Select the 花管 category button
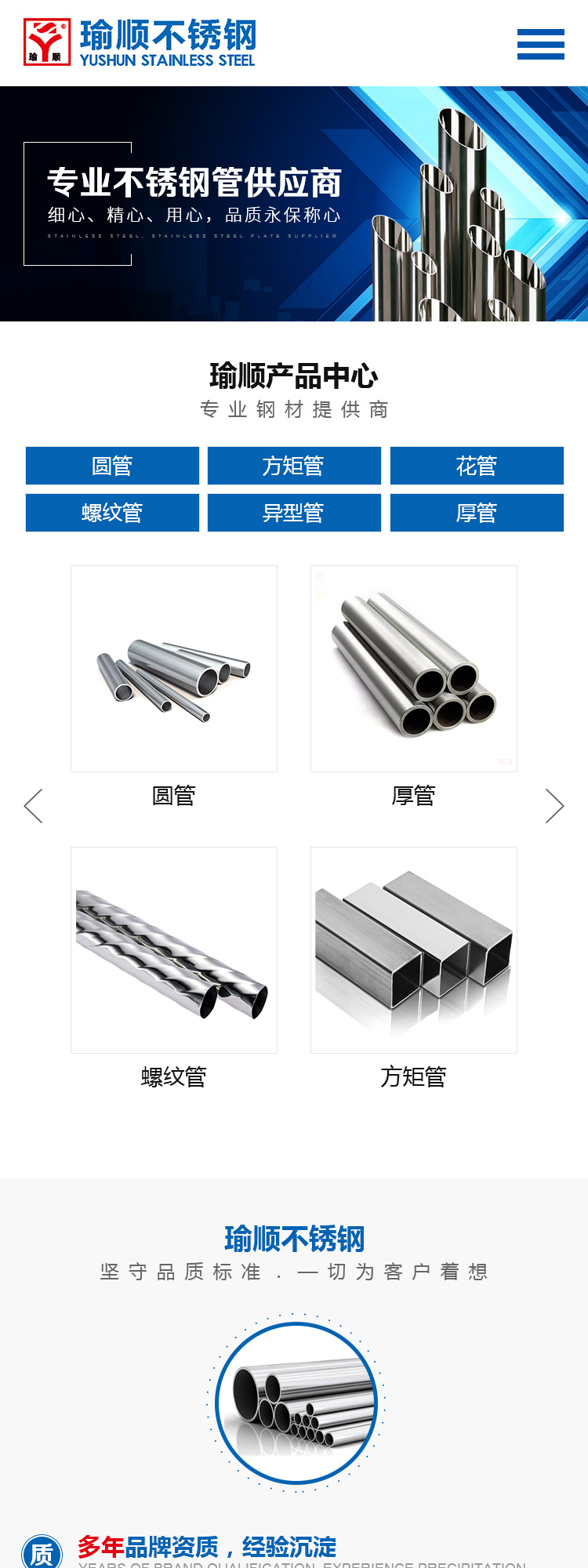Viewport: 588px width, 1568px height. 477,466
